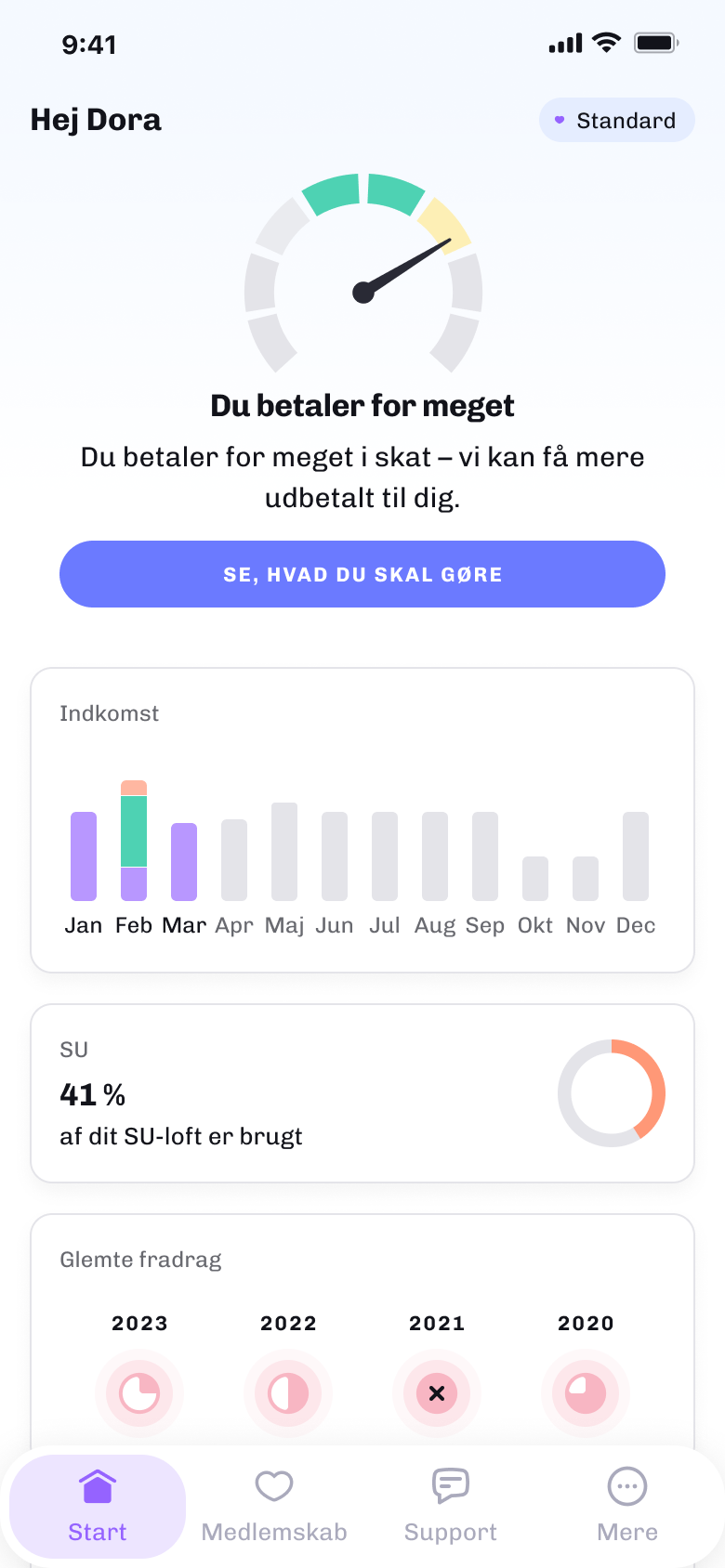Image resolution: width=725 pixels, height=1568 pixels.
Task: Select the 2022 forgotten deductions circle
Action: point(288,1392)
